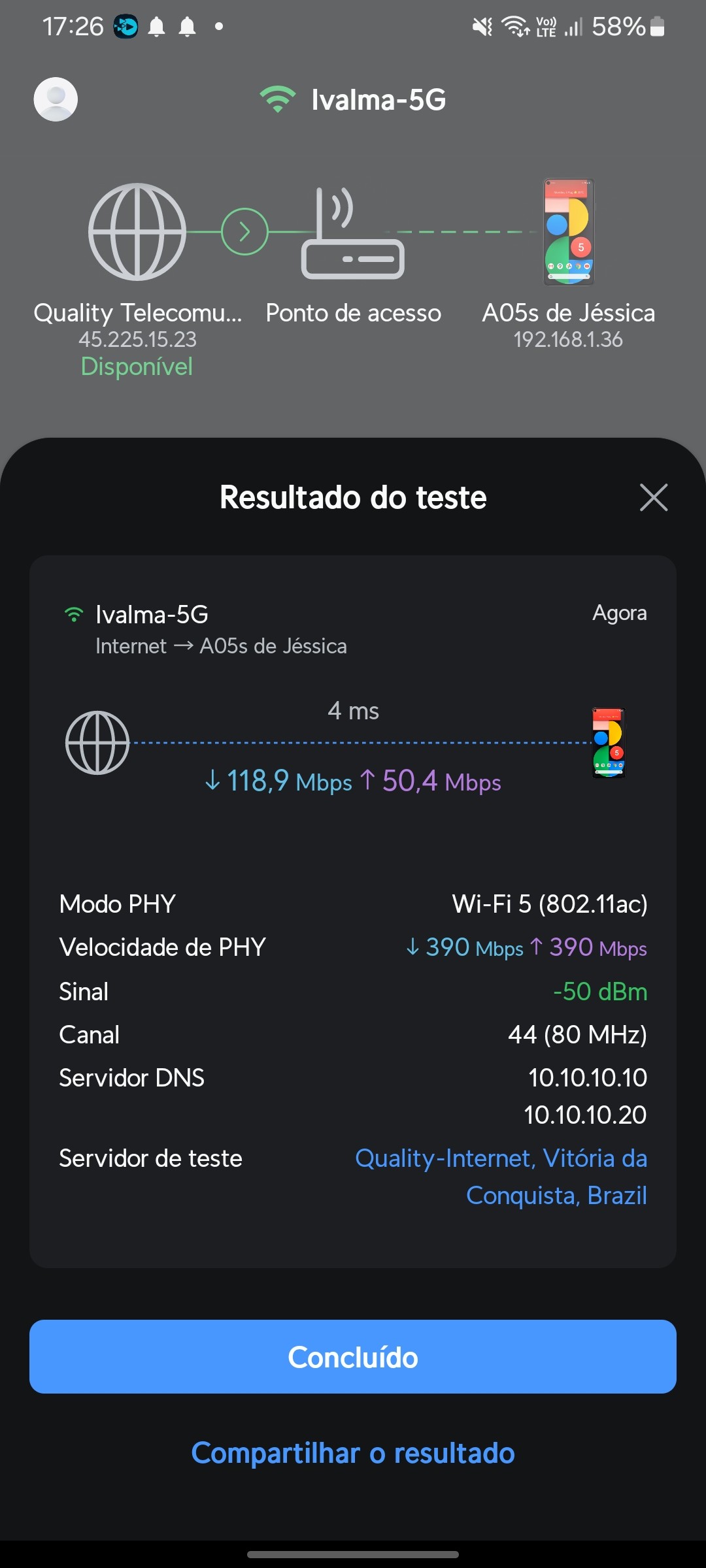Tap the Concluído button
This screenshot has height=1568, width=706.
(353, 1357)
